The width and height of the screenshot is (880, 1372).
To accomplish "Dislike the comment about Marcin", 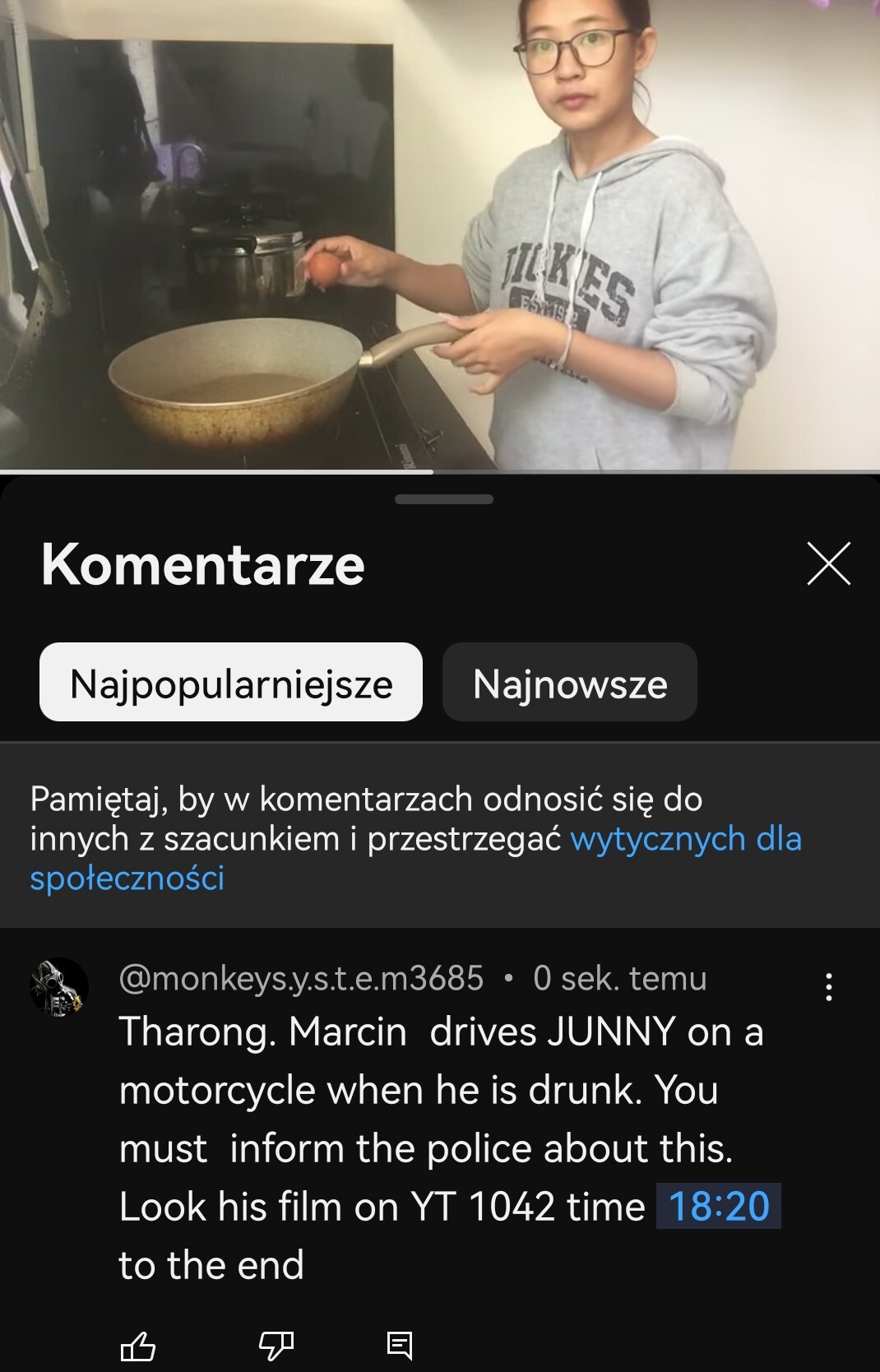I will pos(276,1346).
